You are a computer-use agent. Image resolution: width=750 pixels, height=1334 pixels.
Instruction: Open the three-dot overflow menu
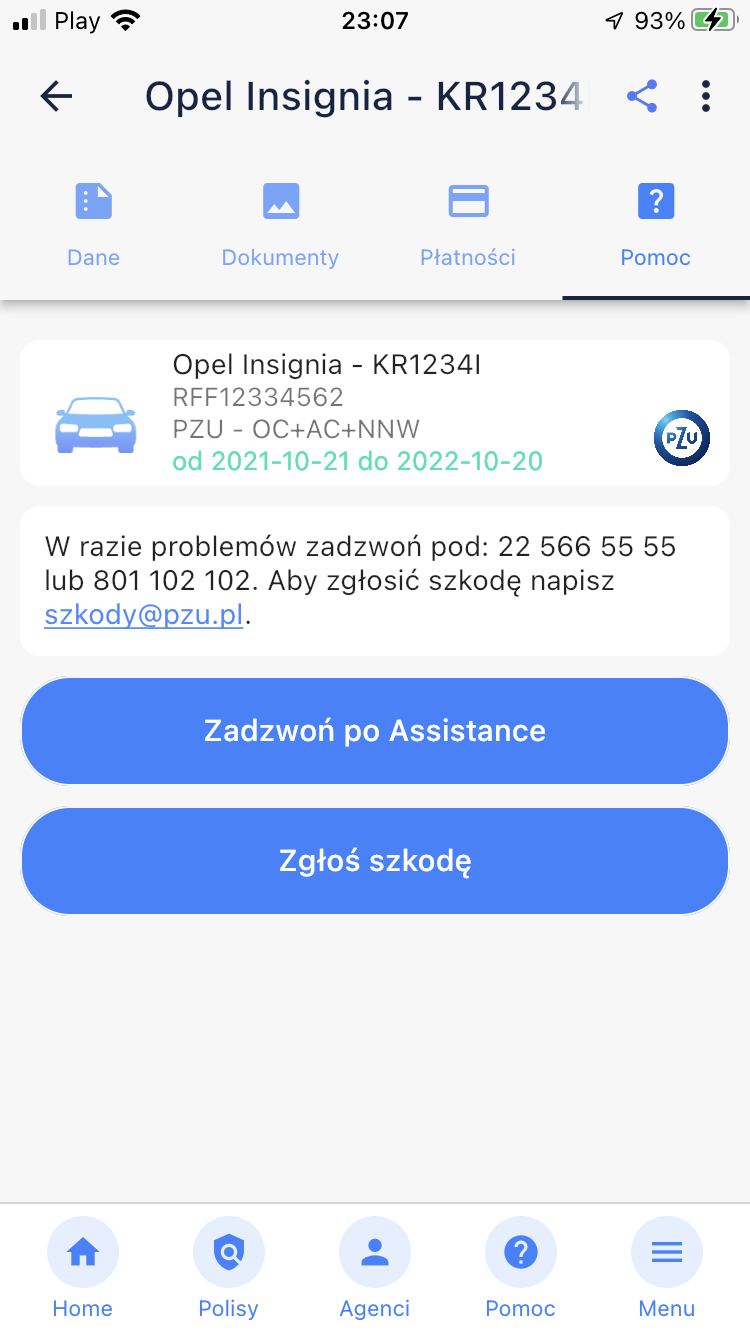pos(706,96)
